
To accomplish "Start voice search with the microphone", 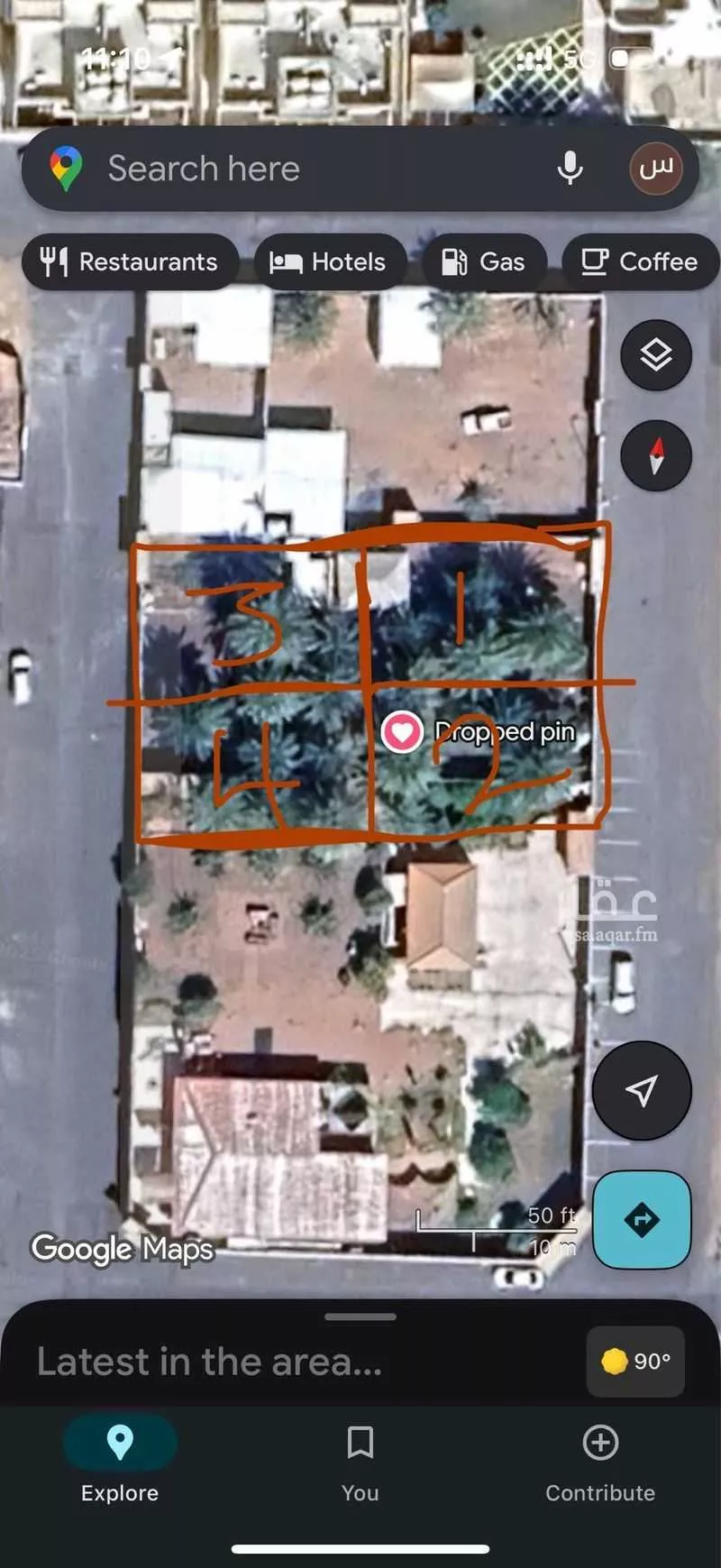I will click(570, 169).
